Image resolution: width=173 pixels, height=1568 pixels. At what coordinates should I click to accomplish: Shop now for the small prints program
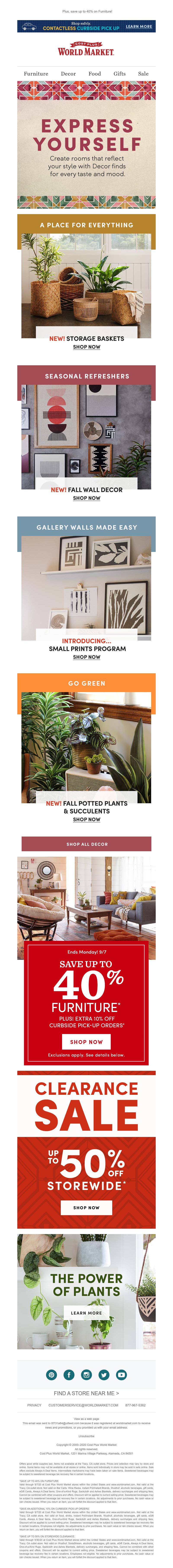click(x=86, y=657)
